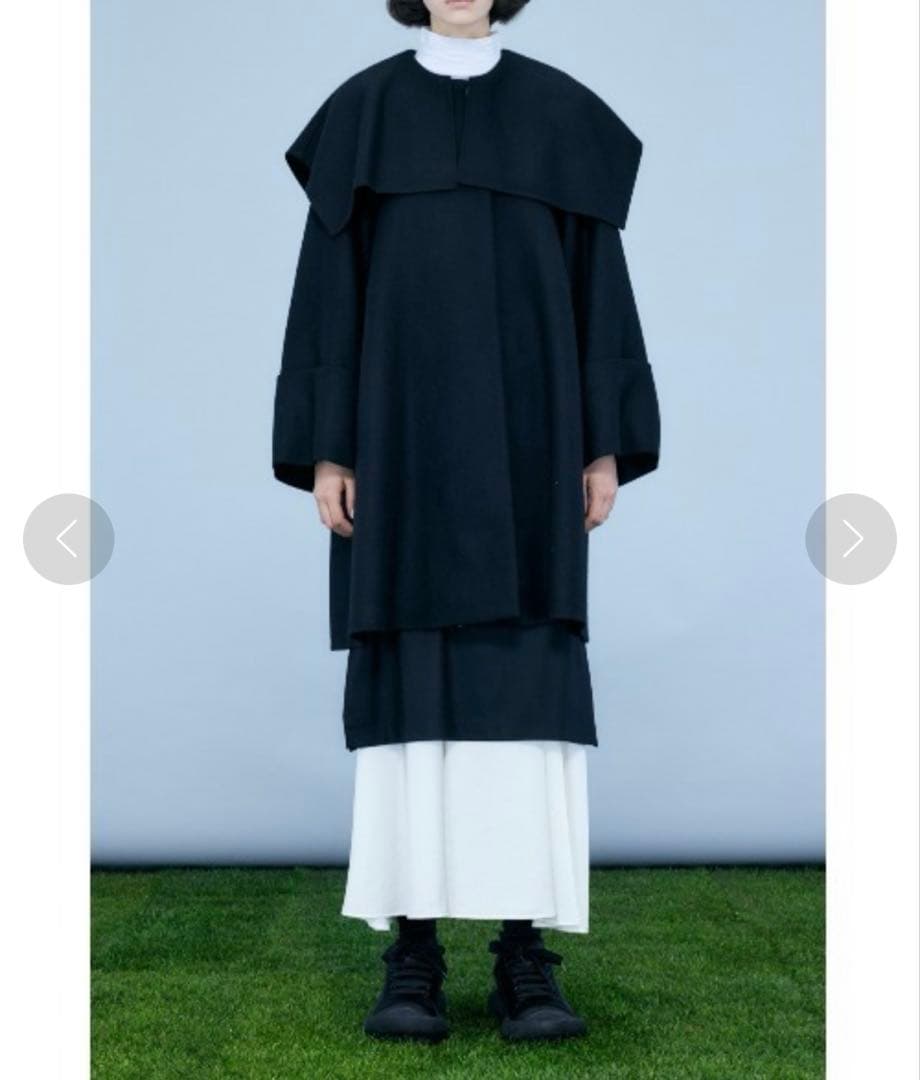Go to the previous product image
920x1080 pixels.
68,539
